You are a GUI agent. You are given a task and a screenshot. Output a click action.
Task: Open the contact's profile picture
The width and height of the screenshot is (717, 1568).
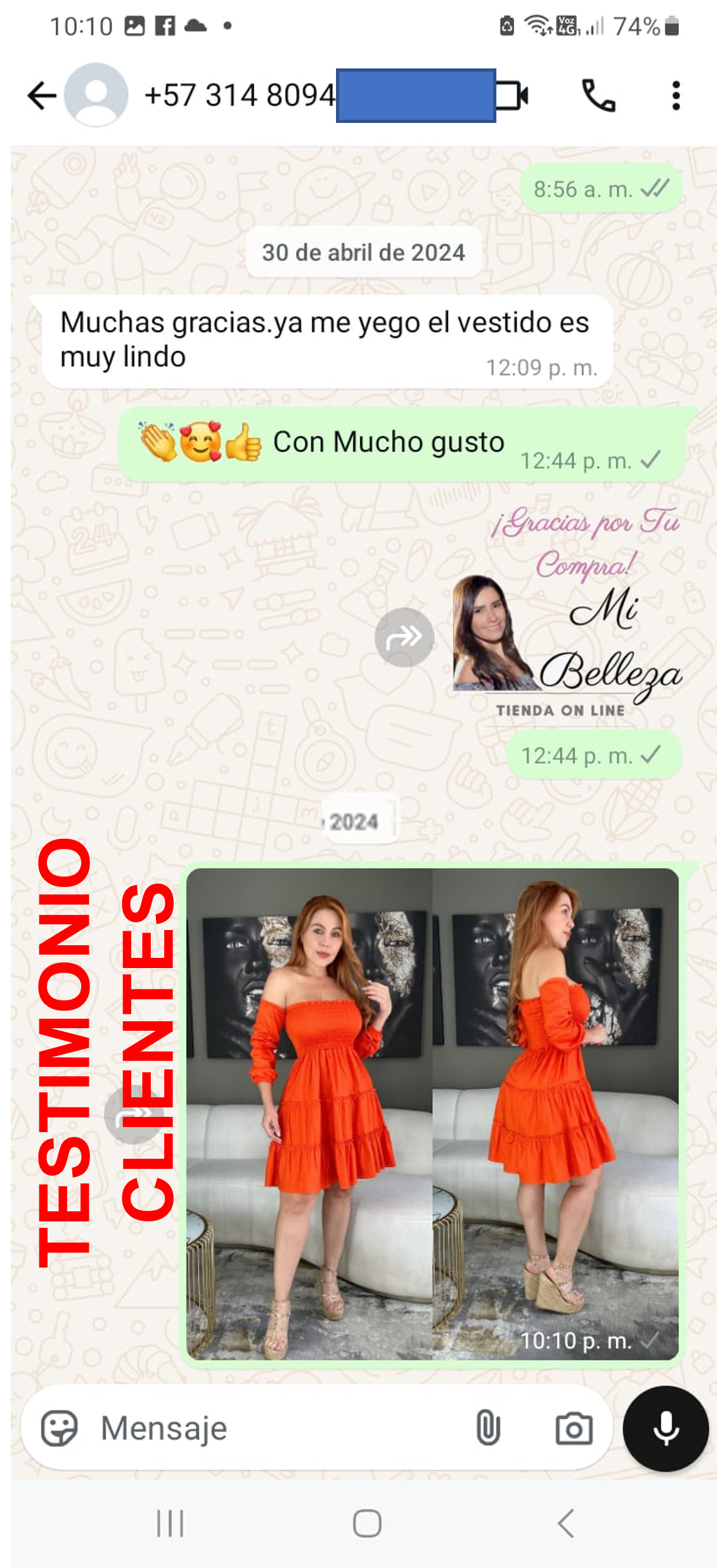[96, 95]
